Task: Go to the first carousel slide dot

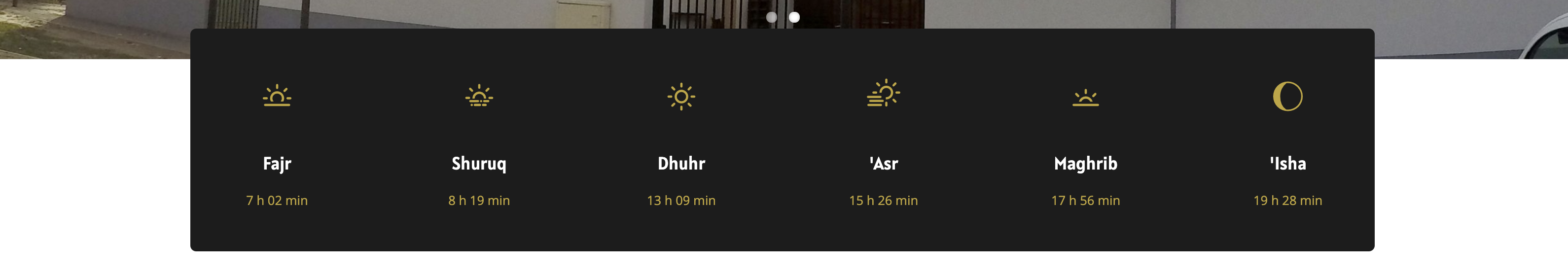Action: [x=771, y=17]
